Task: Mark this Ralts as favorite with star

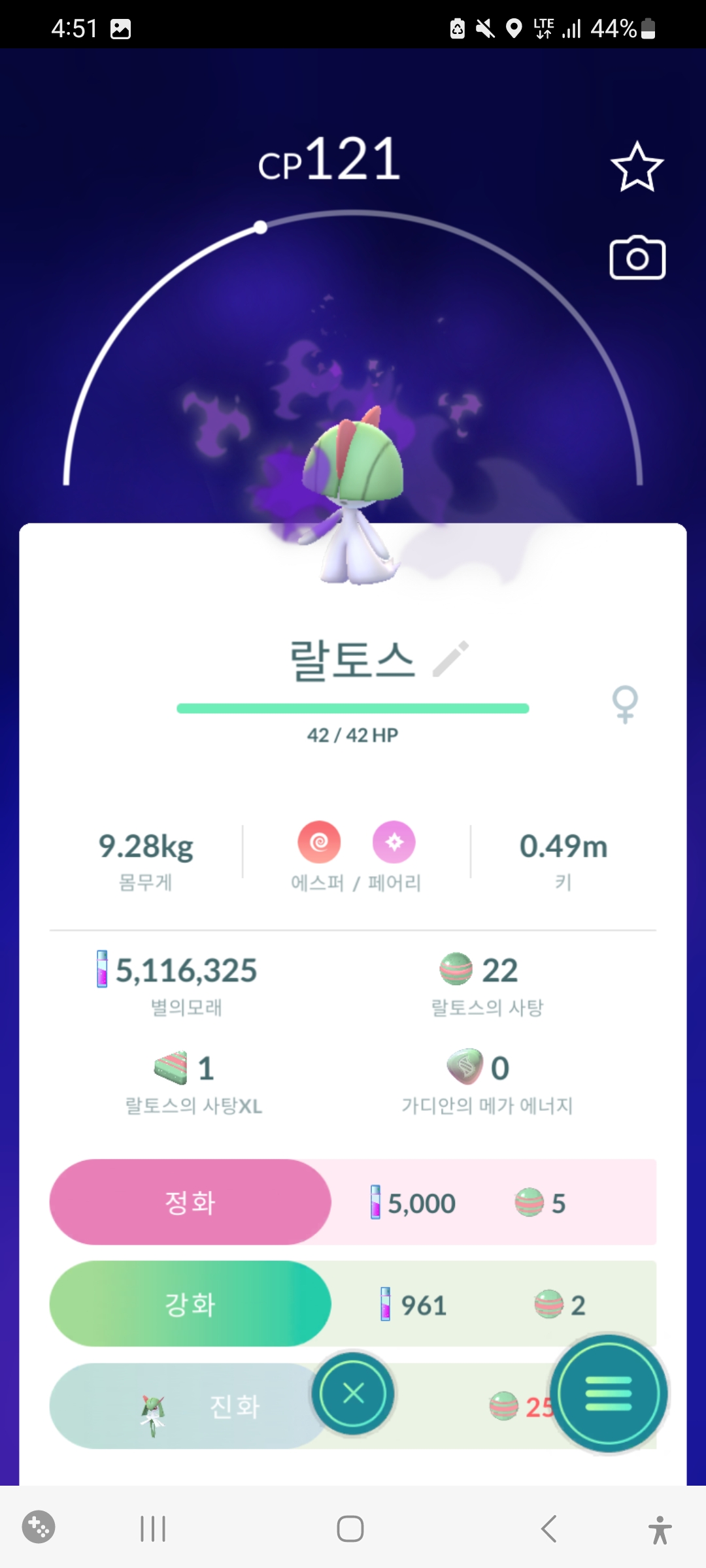Action: point(637,167)
